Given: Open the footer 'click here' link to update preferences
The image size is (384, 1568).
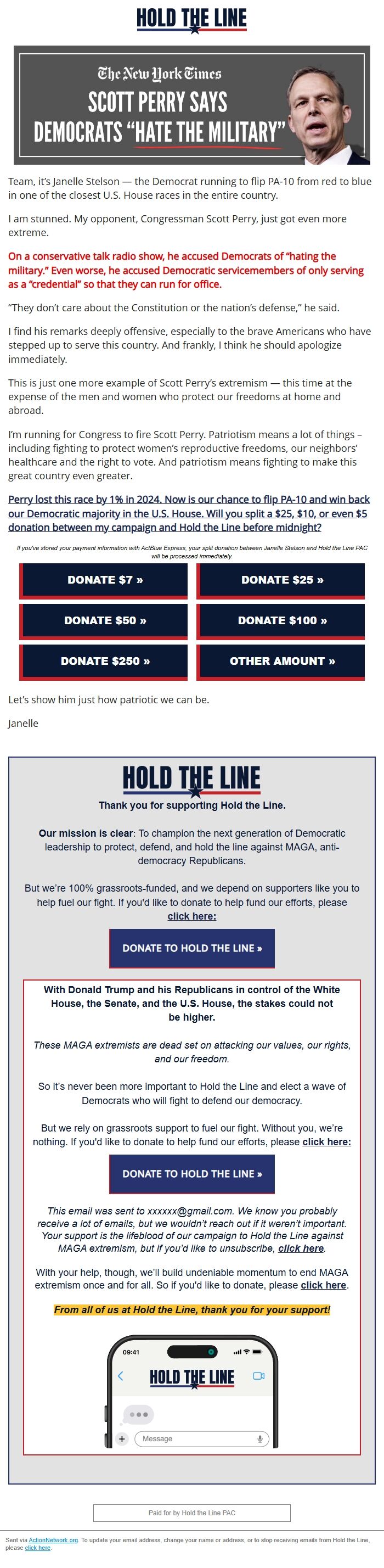Looking at the screenshot, I should pos(38,1547).
